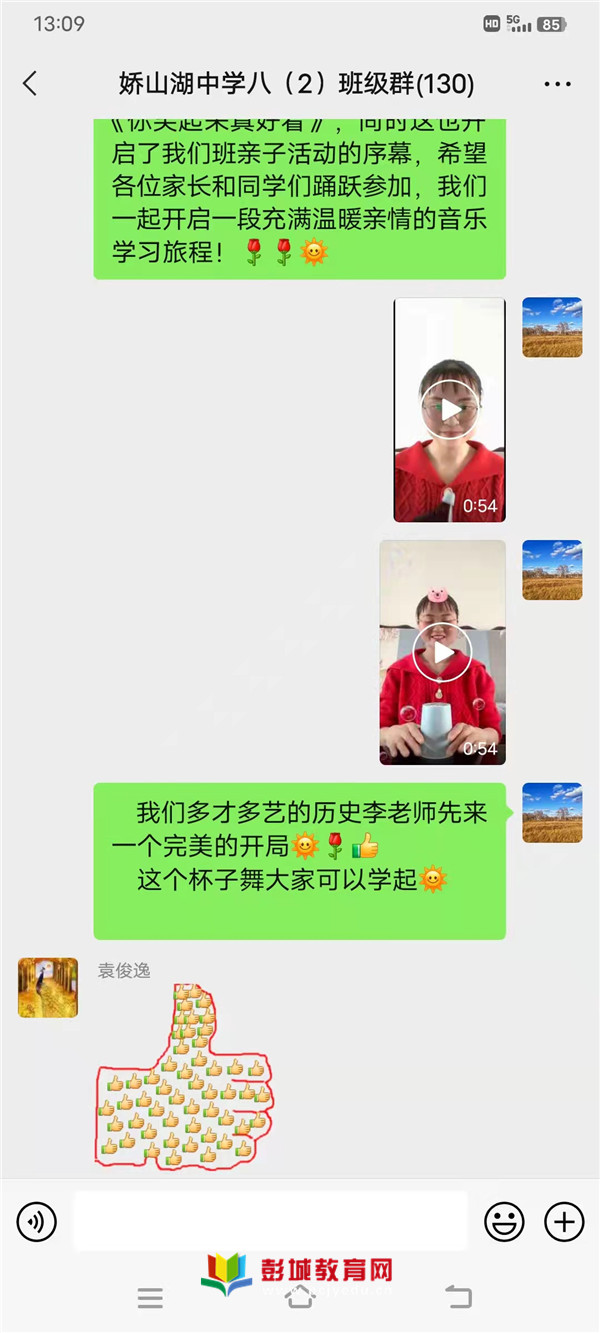
Task: Open the chat's three-dot options menu
Action: point(557,84)
